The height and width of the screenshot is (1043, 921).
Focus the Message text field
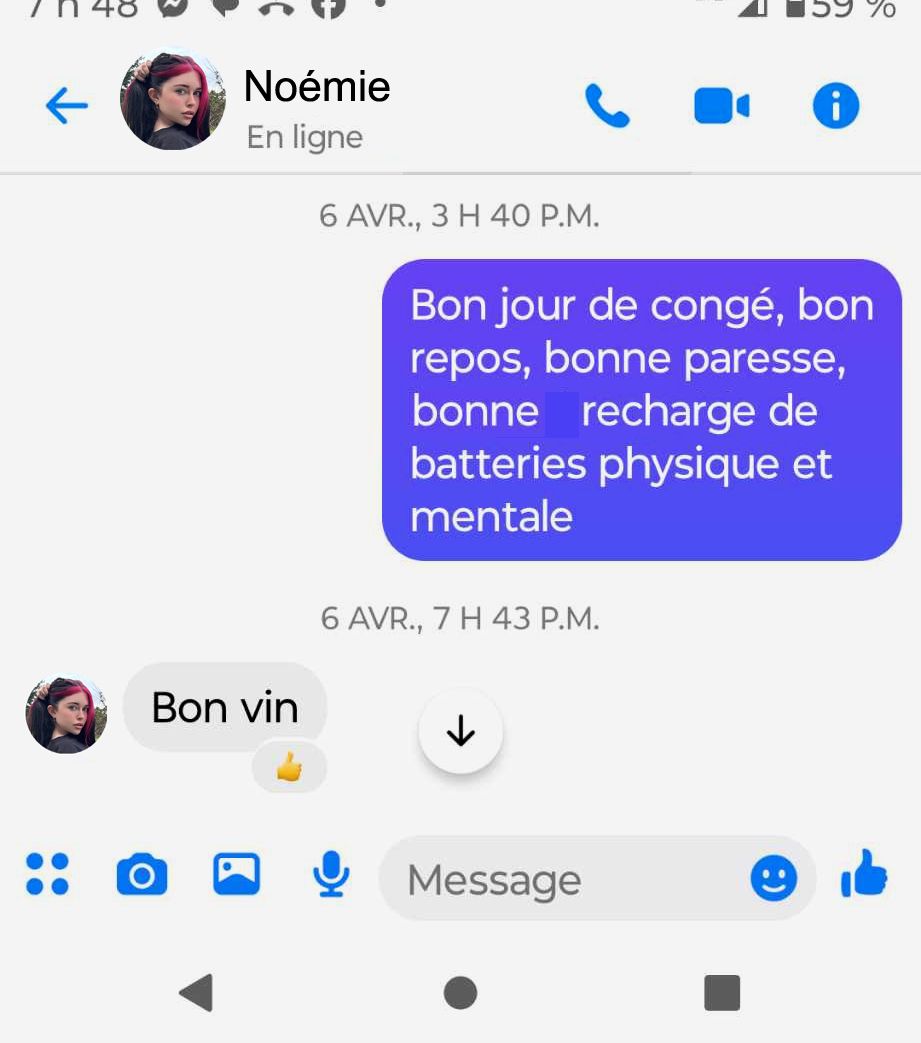[x=560, y=880]
